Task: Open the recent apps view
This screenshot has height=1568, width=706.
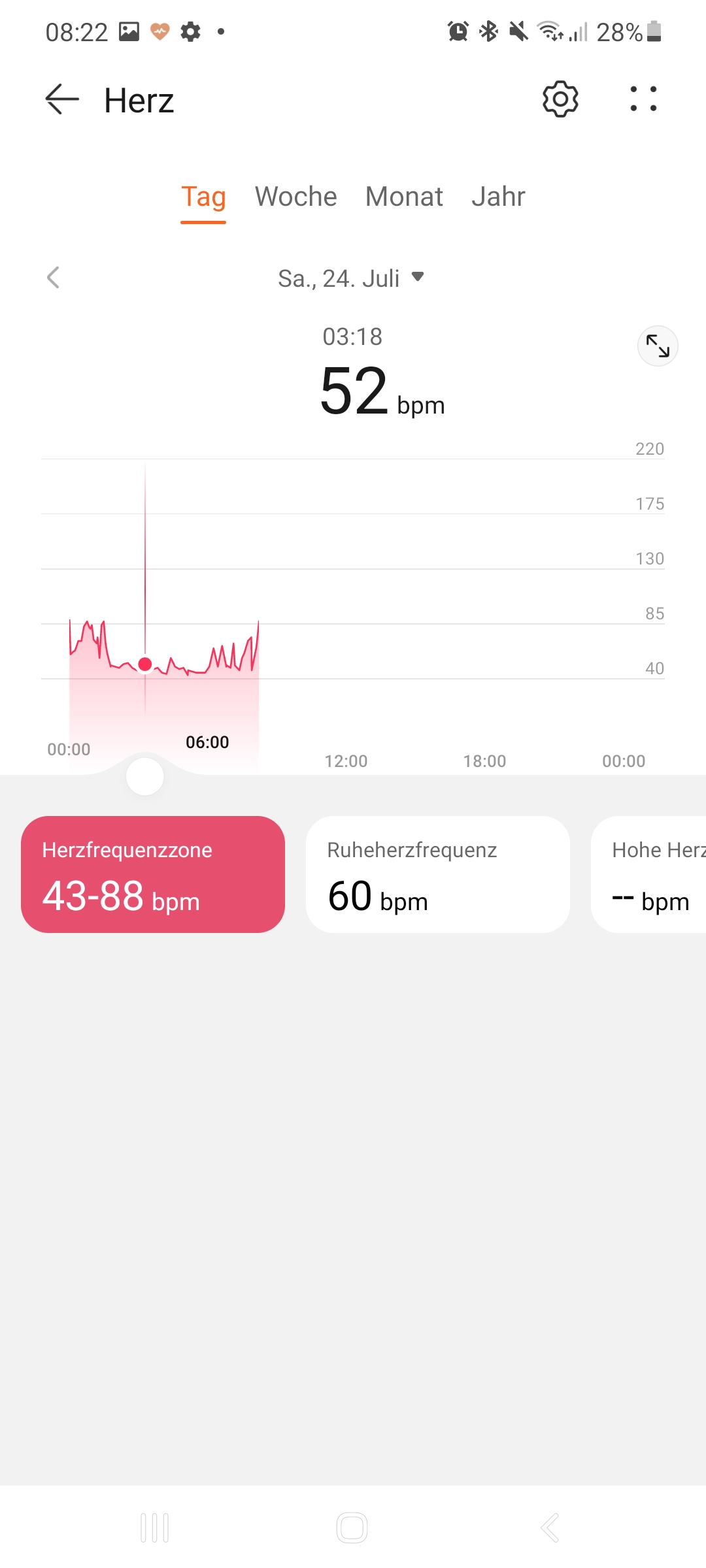Action: 155,1527
